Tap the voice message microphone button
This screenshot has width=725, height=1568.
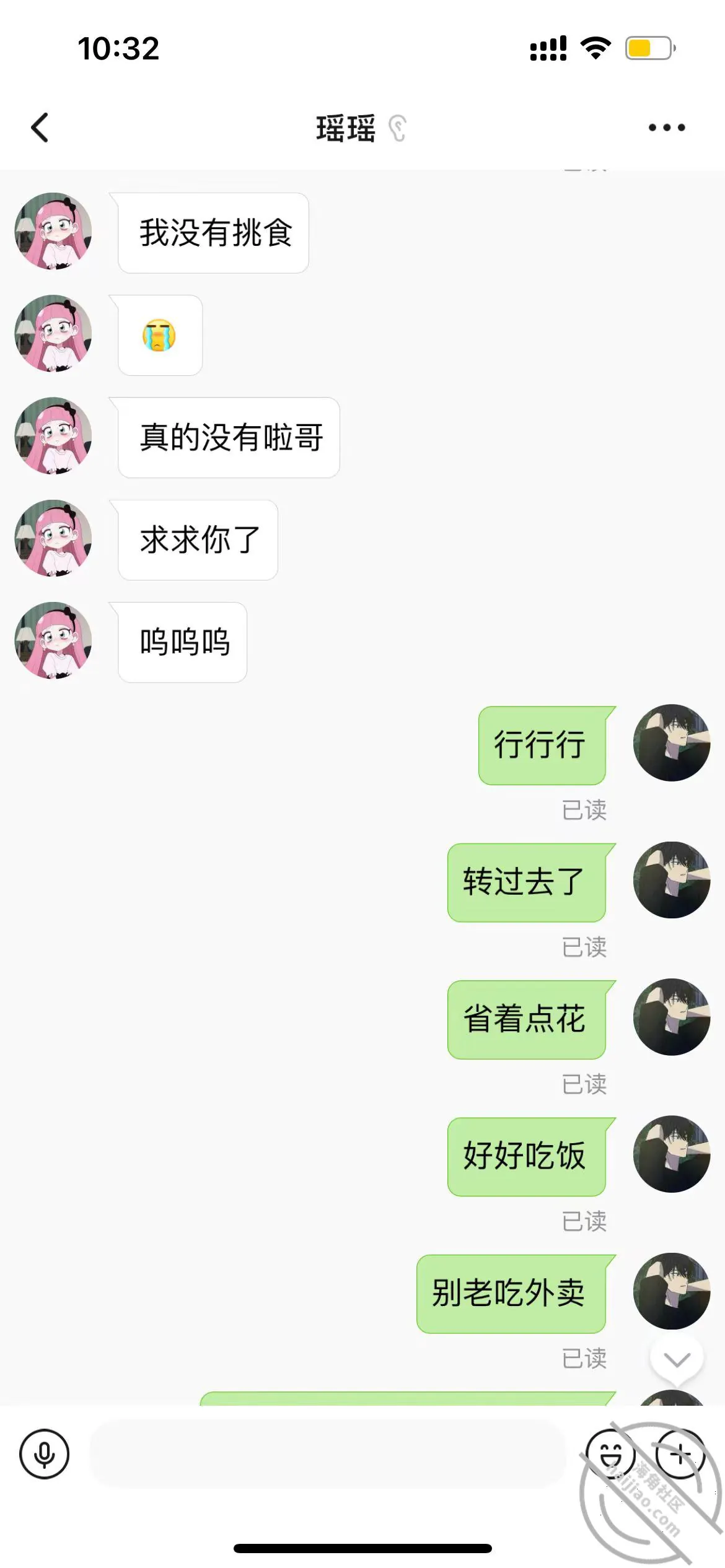[x=44, y=1454]
